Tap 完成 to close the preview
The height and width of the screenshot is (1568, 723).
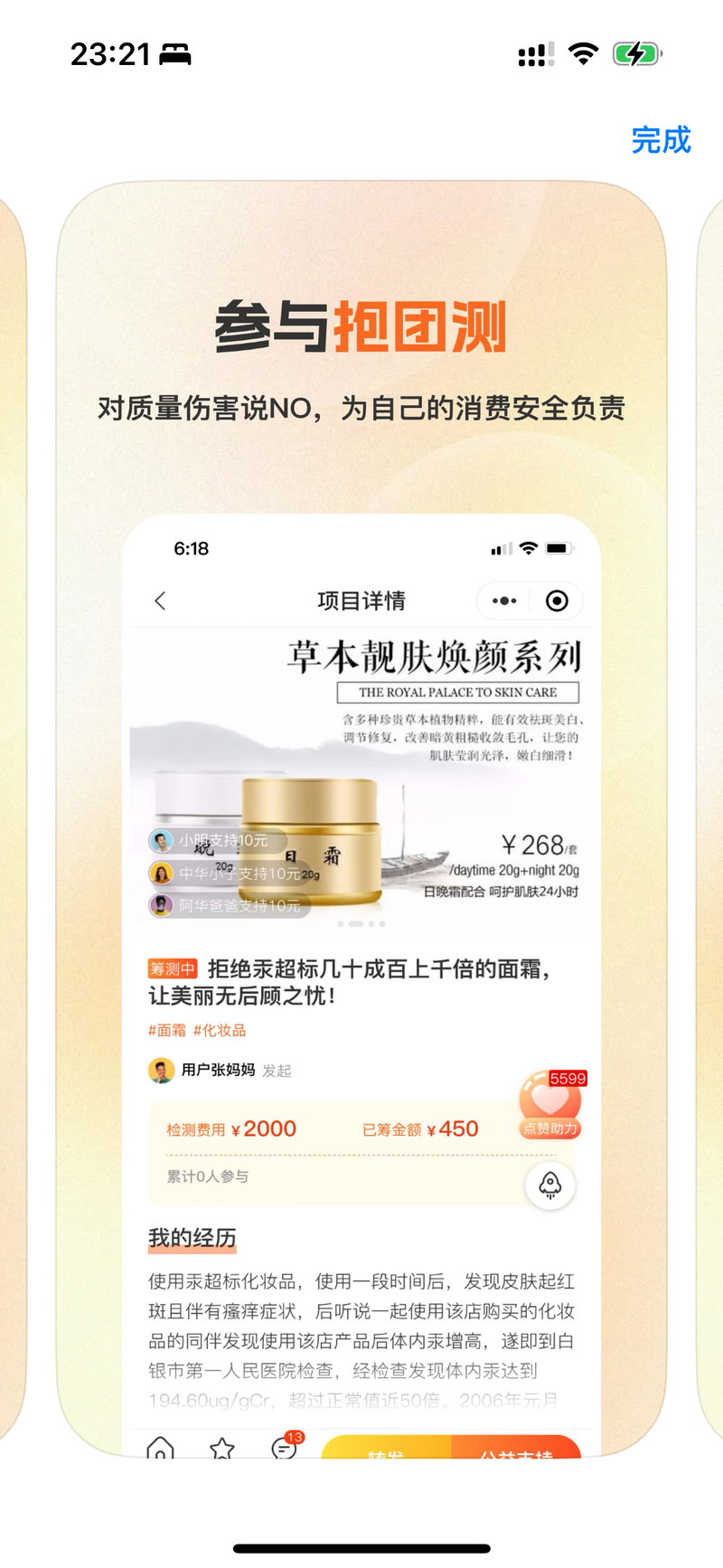(661, 140)
